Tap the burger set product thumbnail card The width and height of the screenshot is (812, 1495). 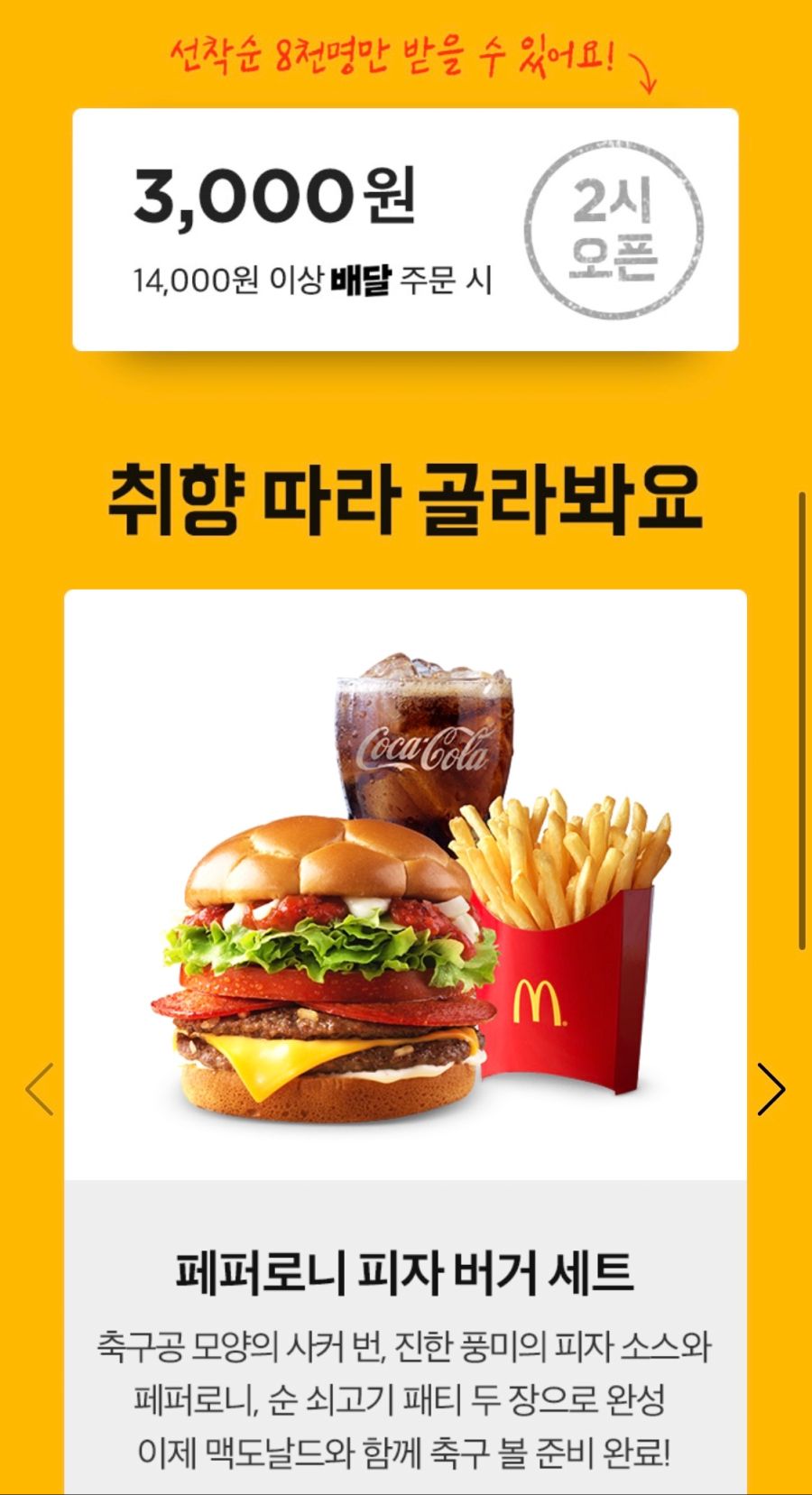406,884
